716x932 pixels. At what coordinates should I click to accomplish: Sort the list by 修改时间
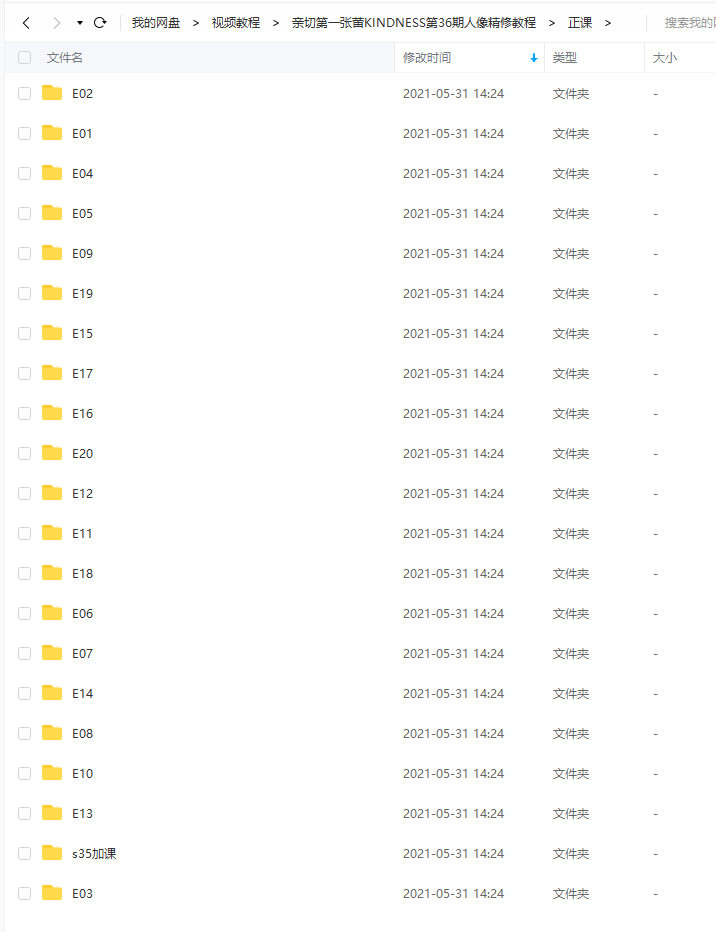tap(427, 58)
